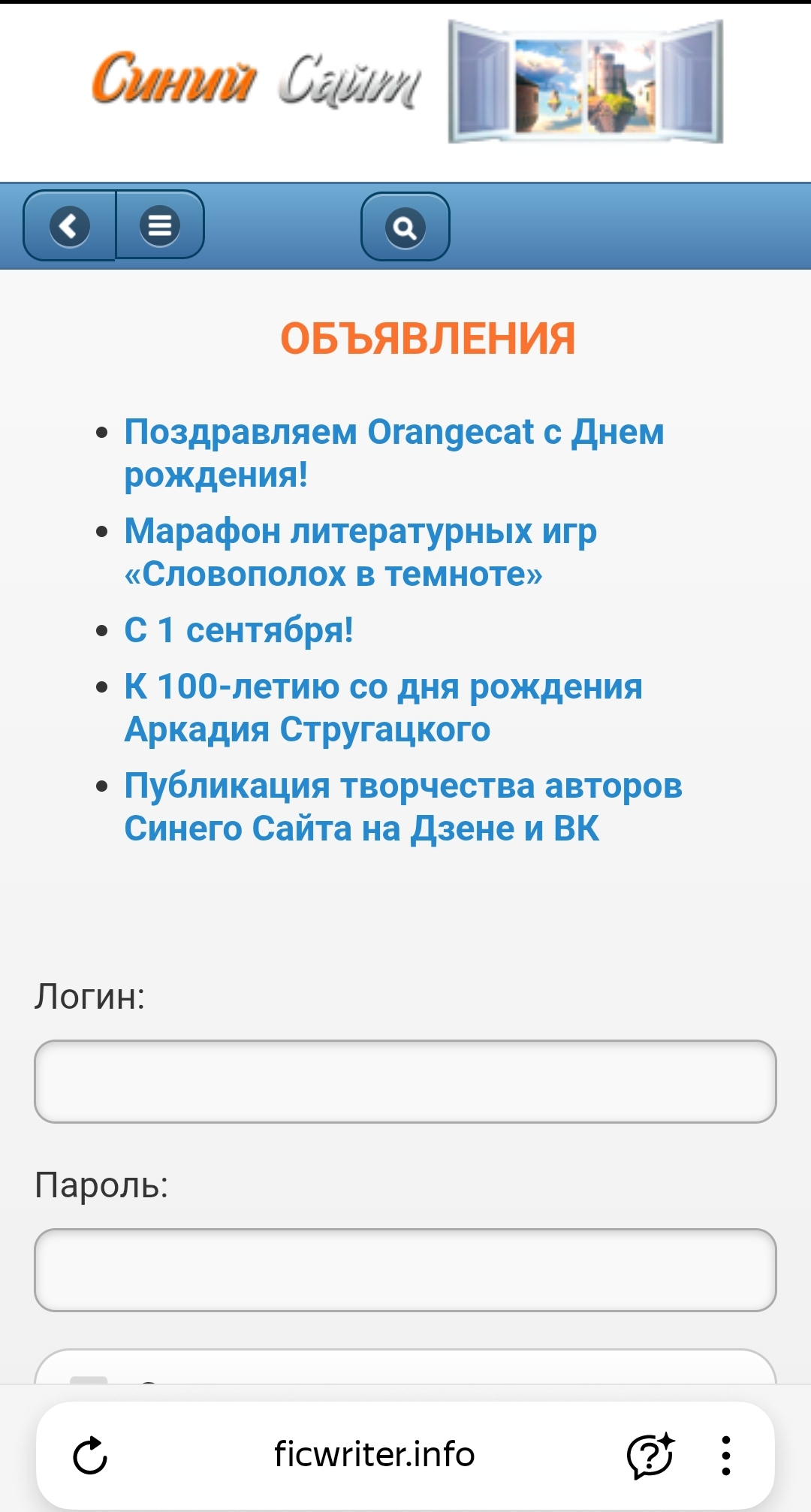
Task: Focus the Пароль input field
Action: [x=405, y=1270]
